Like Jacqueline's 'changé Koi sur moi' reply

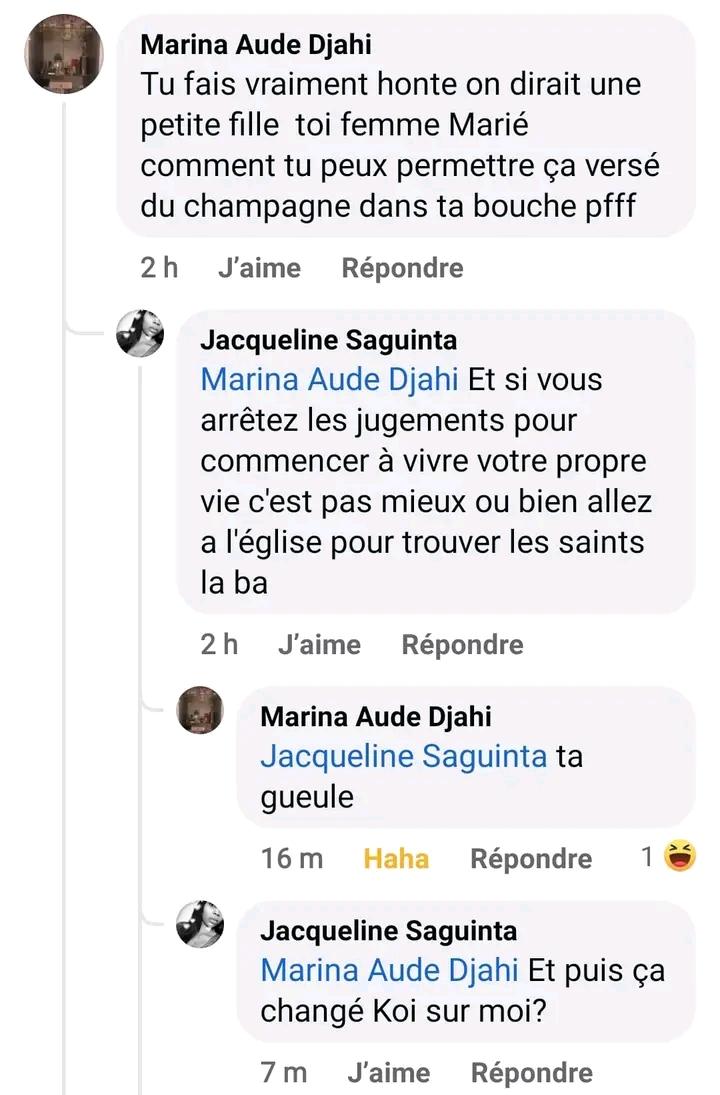click(x=388, y=1073)
